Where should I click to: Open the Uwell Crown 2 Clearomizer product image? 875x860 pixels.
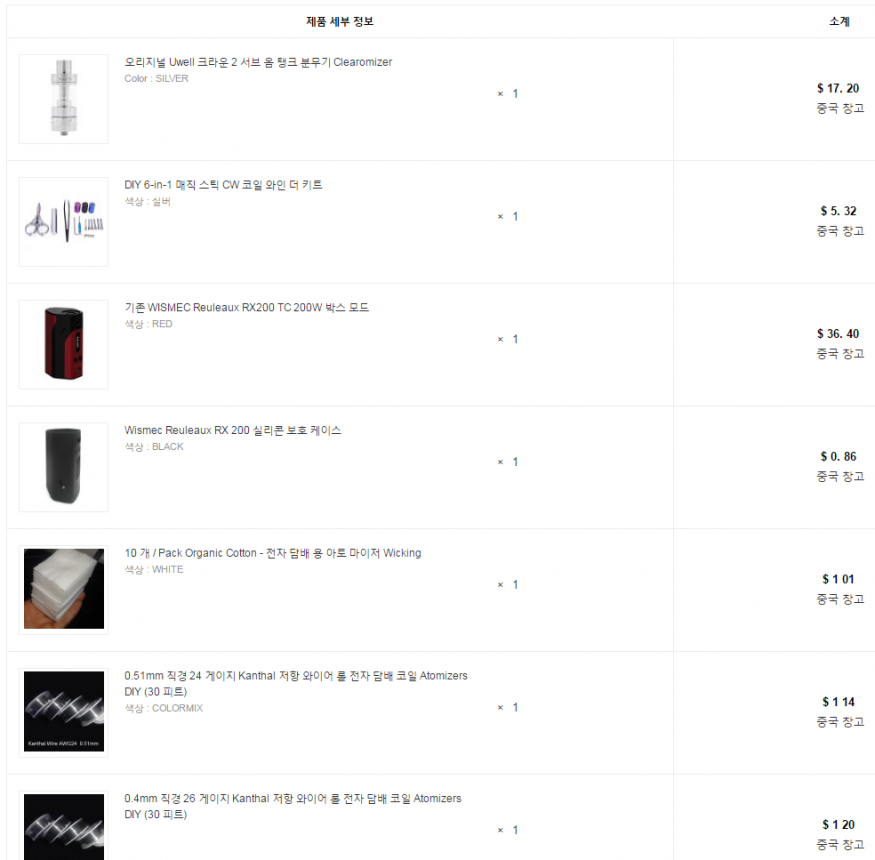63,99
